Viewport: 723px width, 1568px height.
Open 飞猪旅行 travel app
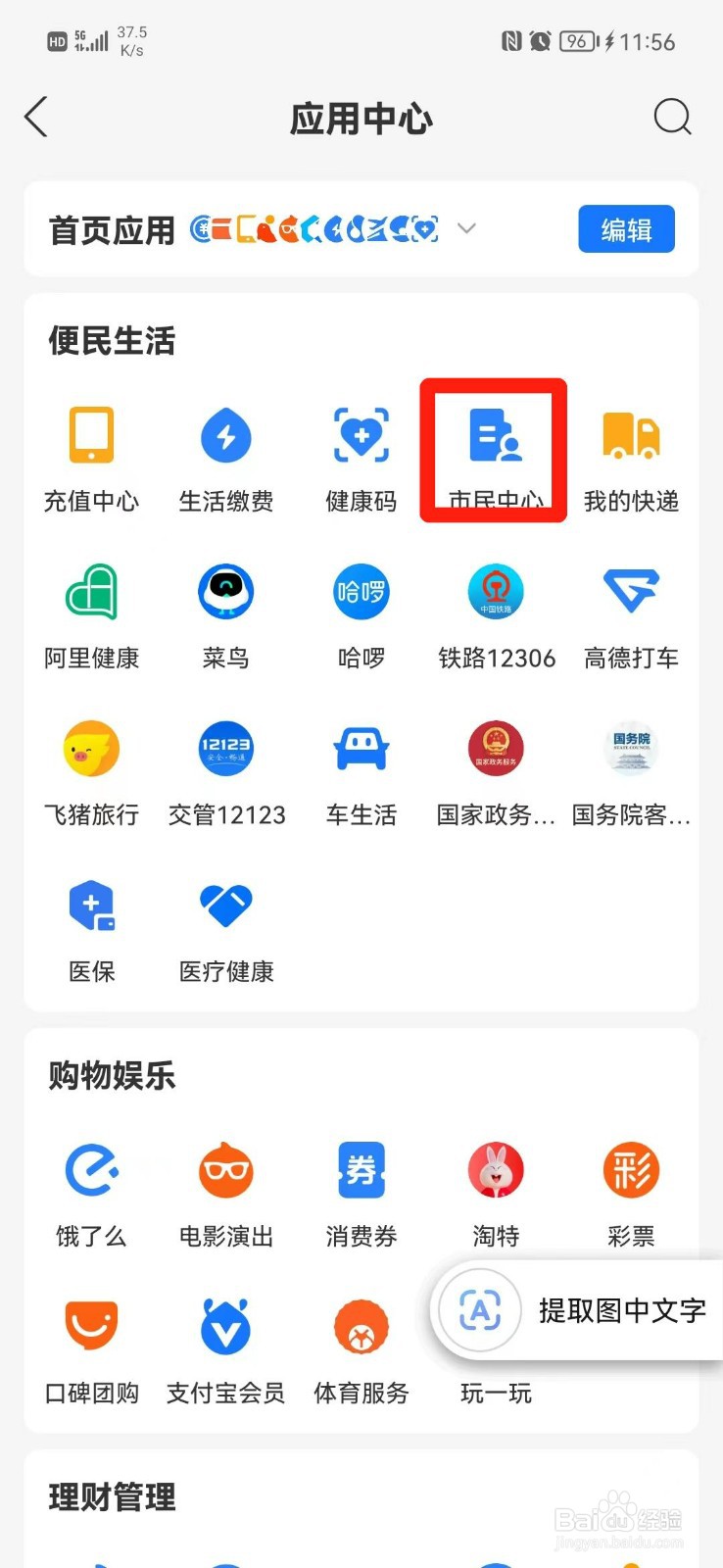(91, 748)
